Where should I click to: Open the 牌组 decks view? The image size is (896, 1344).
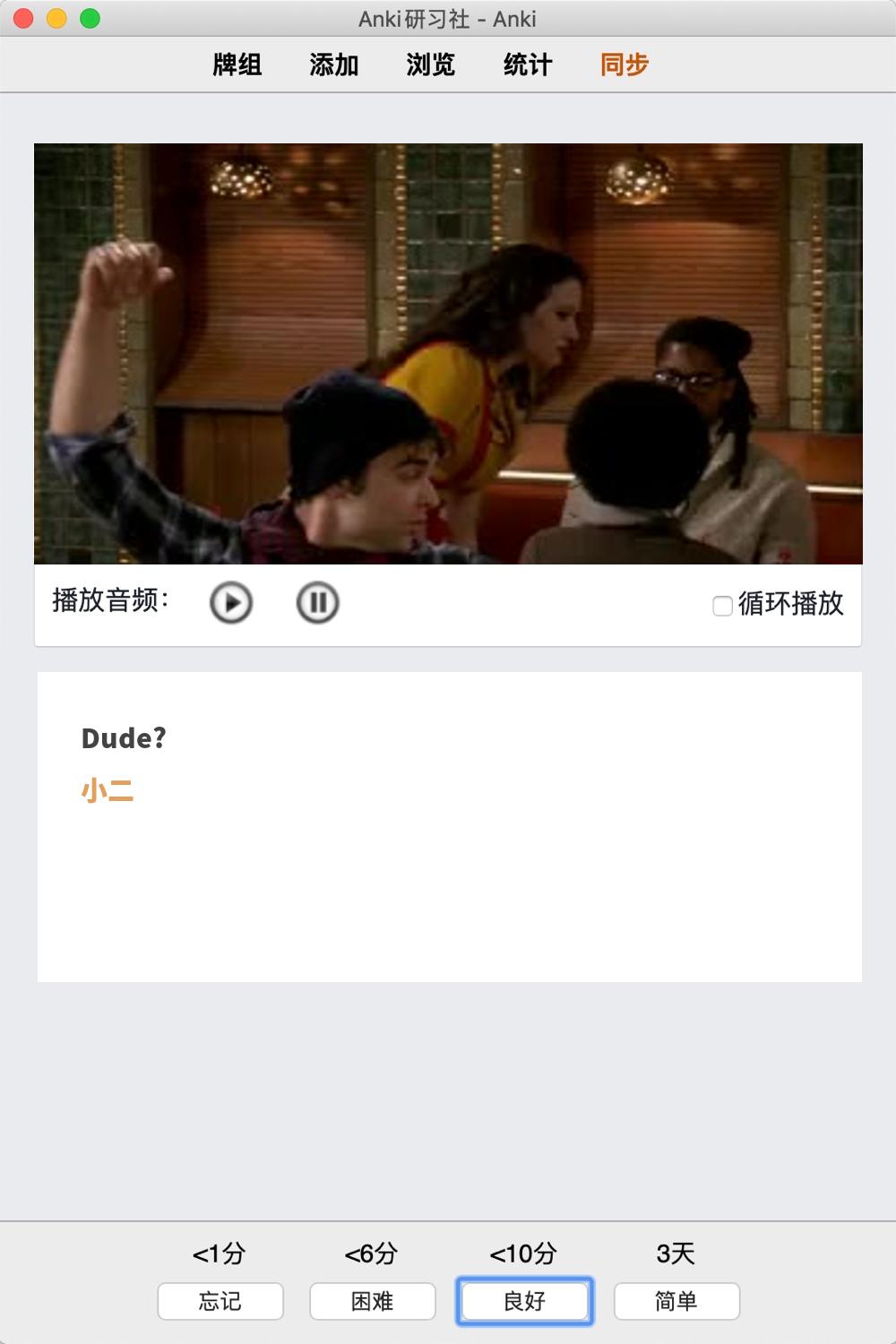pyautogui.click(x=237, y=65)
